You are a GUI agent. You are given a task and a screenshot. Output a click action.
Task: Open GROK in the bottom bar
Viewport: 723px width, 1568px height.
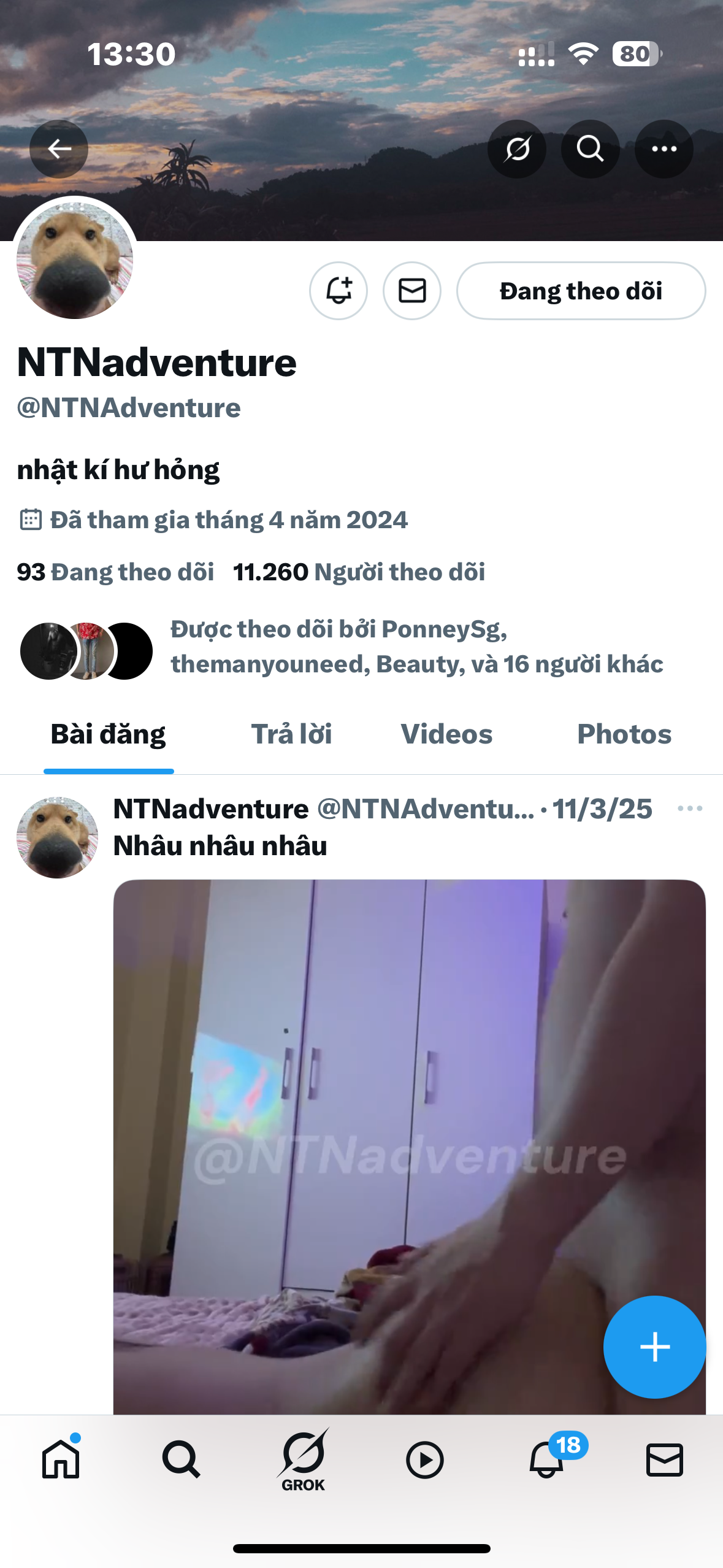(x=303, y=1460)
